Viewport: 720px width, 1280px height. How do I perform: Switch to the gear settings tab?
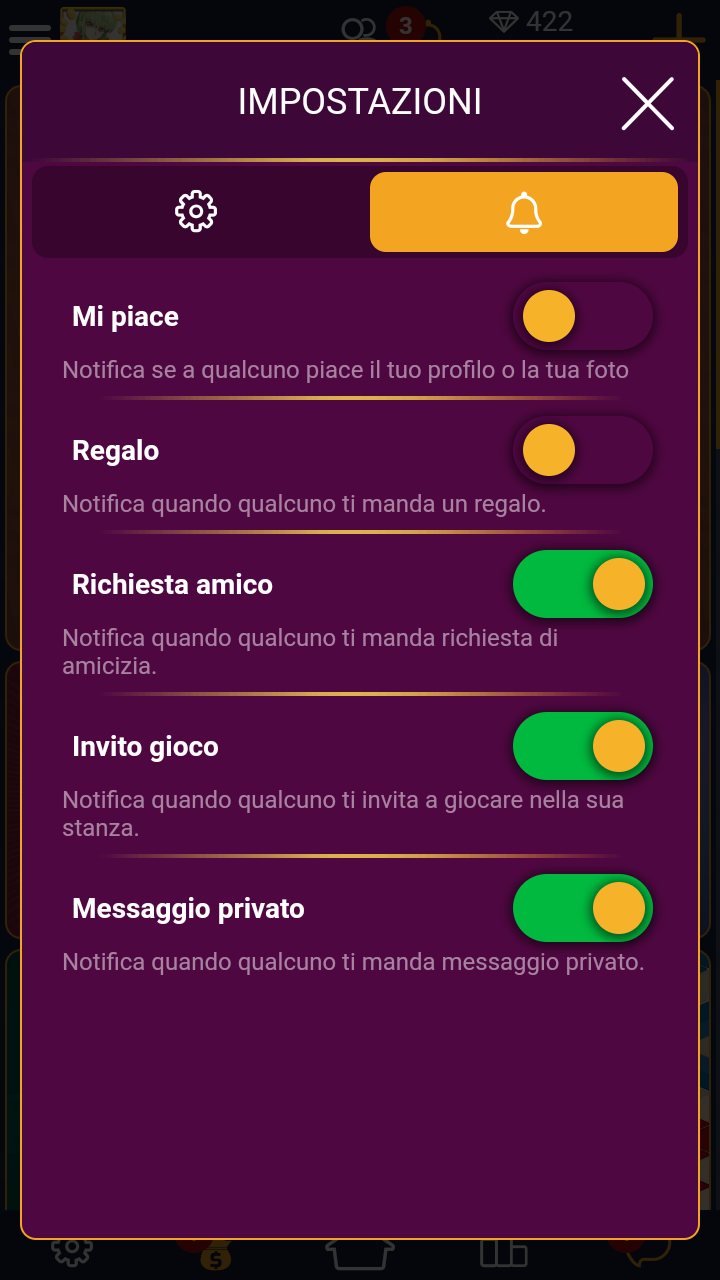[196, 212]
